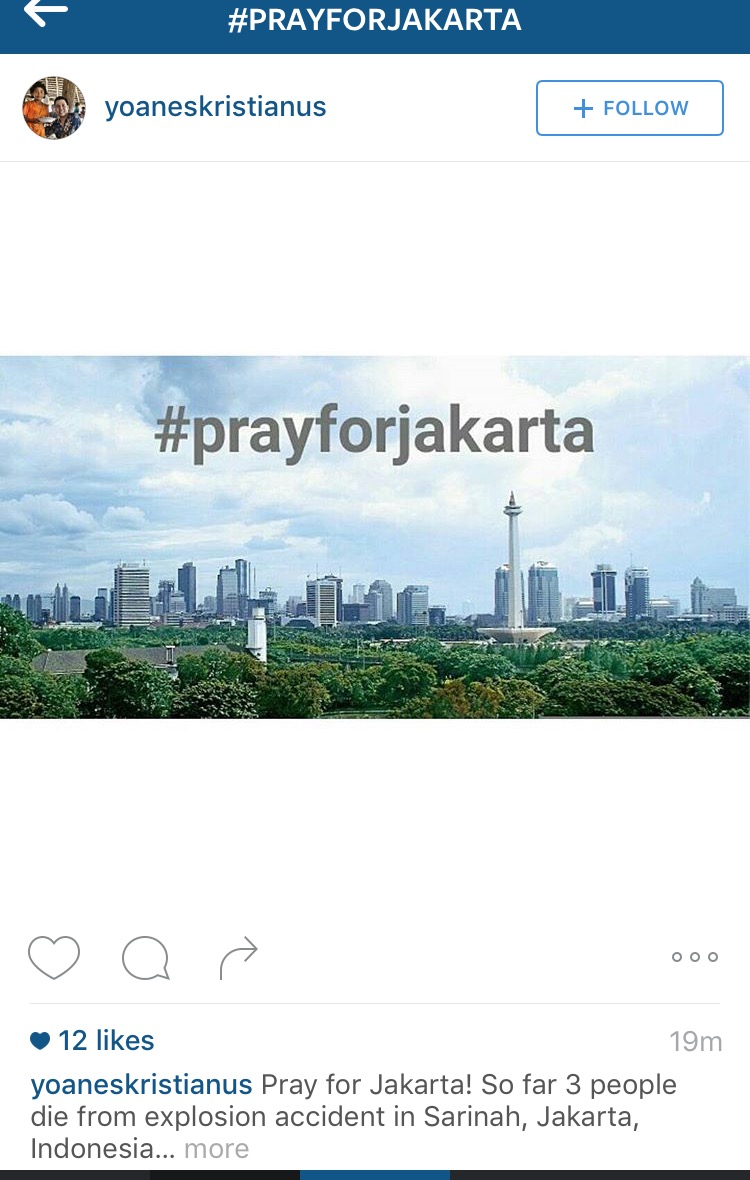The image size is (750, 1180).
Task: Open yoaneskristianus profile picture
Action: (x=54, y=108)
